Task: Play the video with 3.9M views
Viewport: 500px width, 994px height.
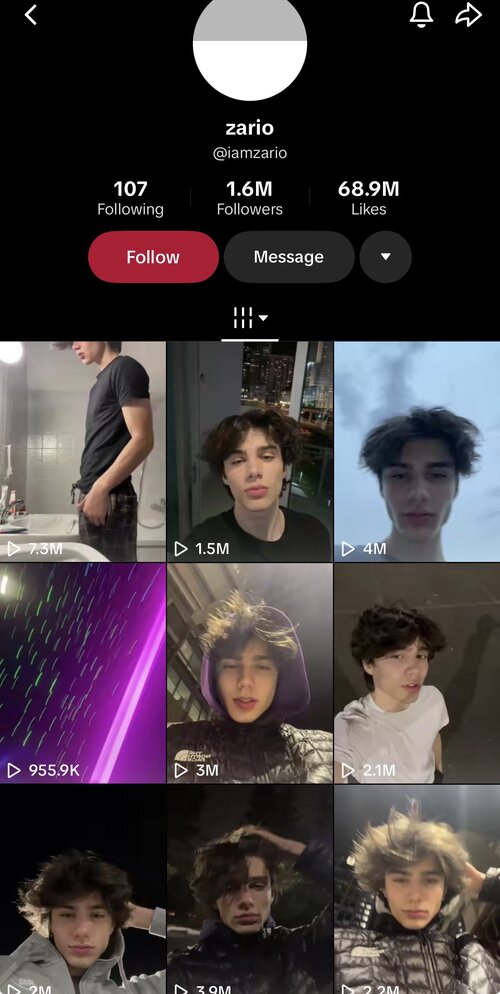Action: click(250, 889)
